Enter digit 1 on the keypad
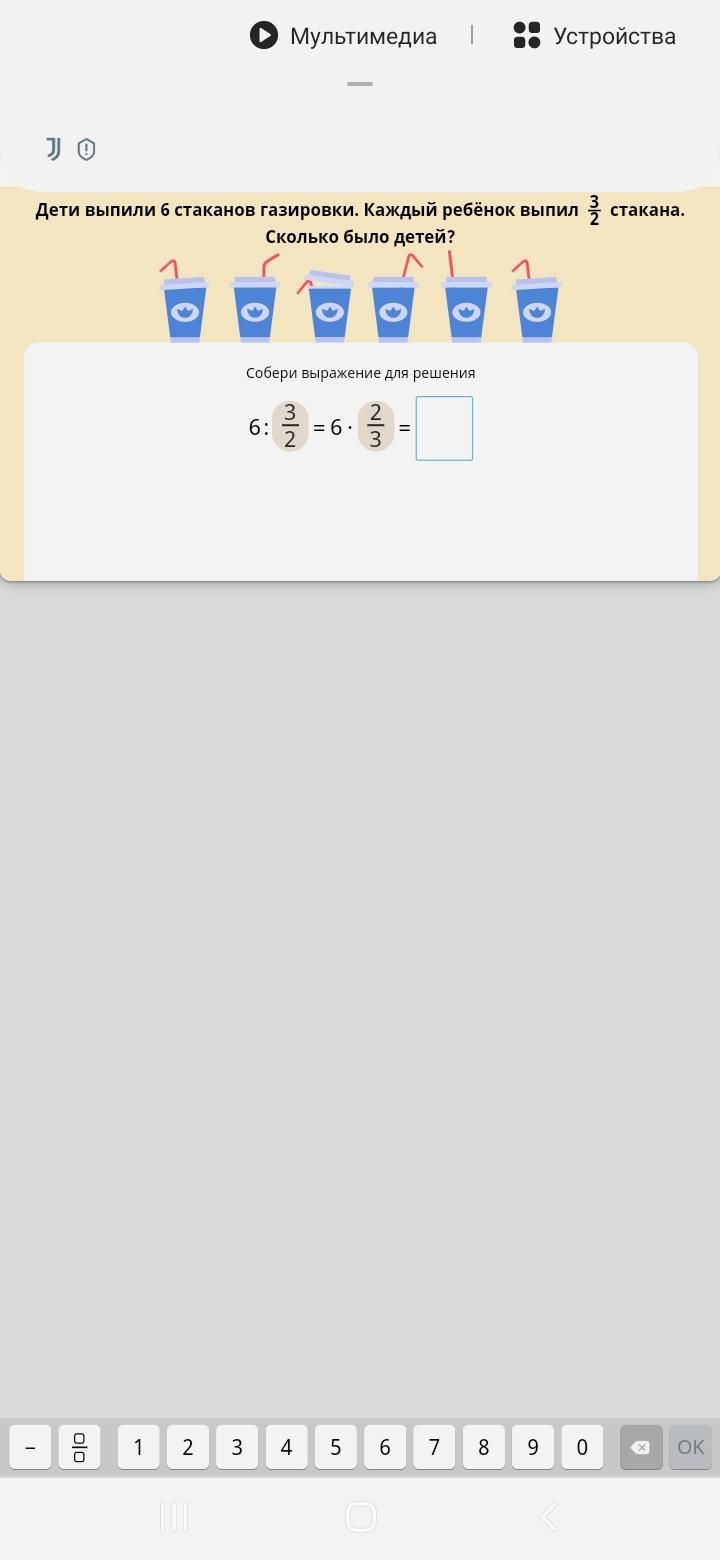The image size is (720, 1560). 138,1447
